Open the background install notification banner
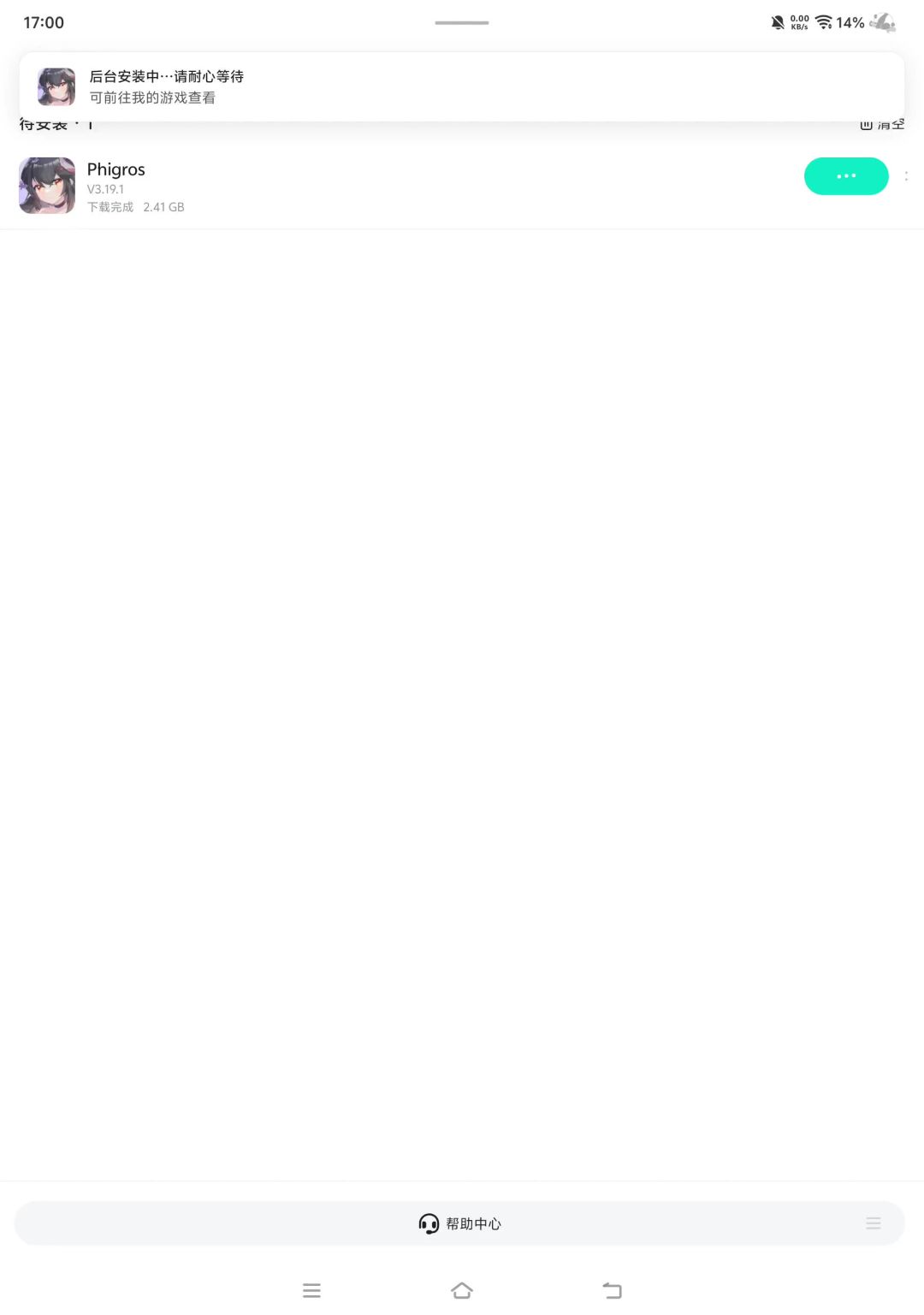The image size is (924, 1315). 462,86
